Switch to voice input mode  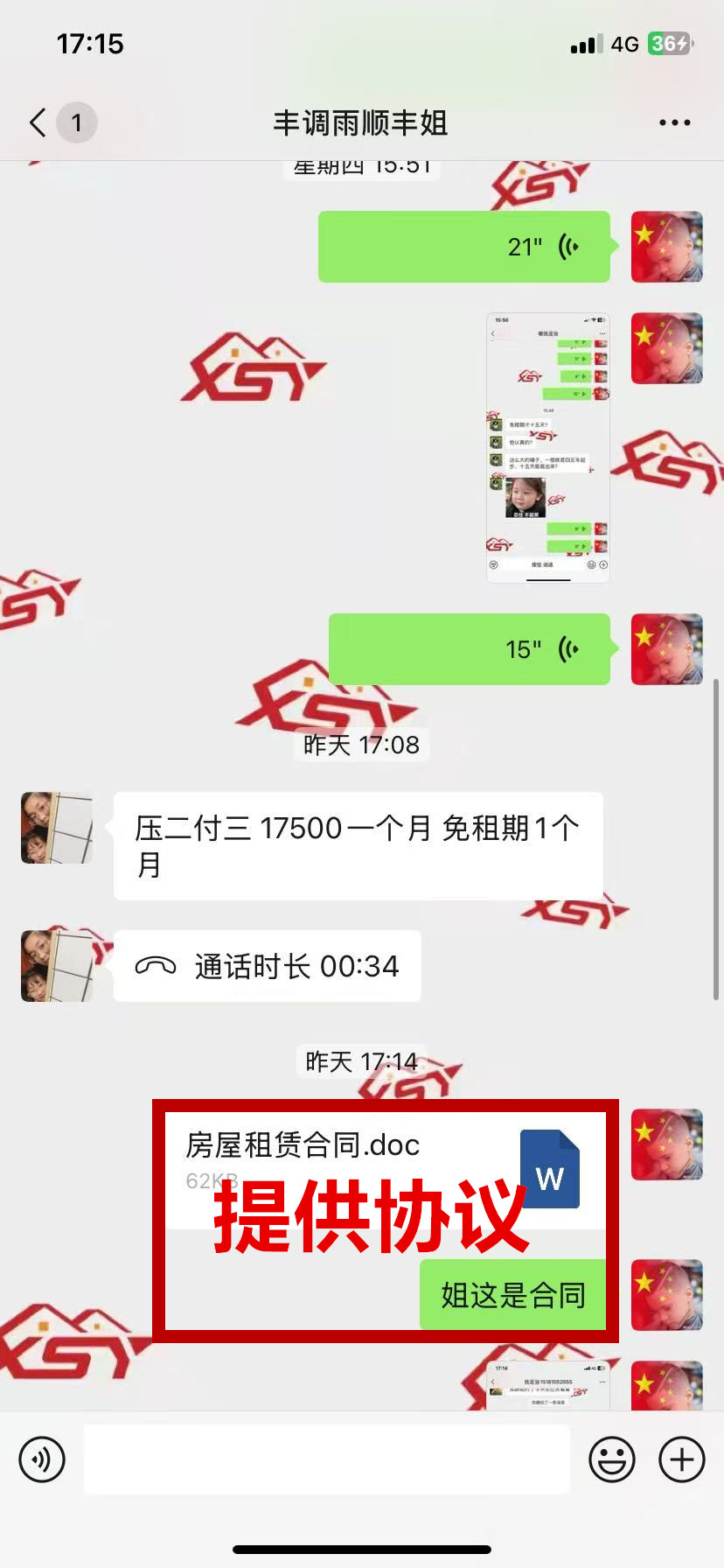click(42, 1459)
